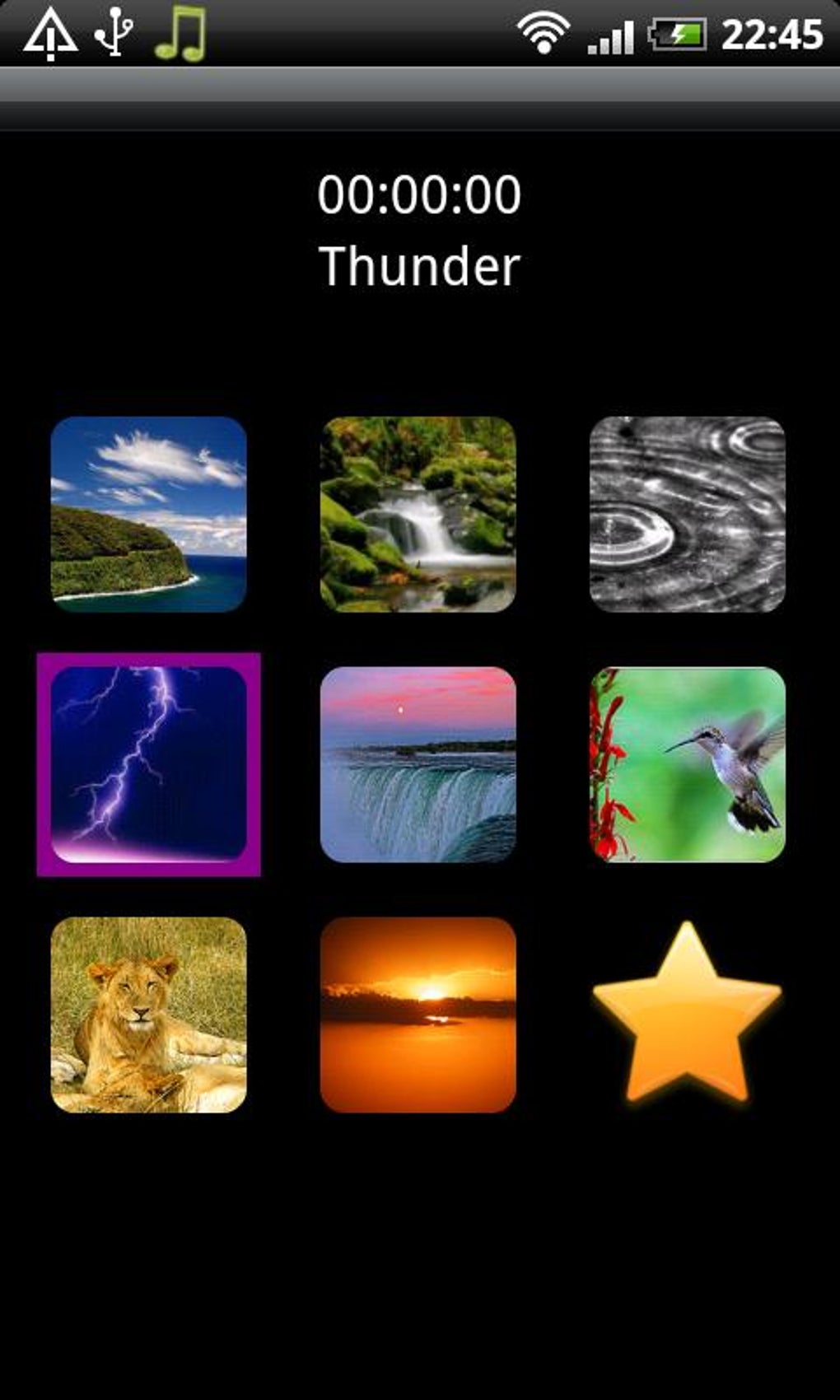Tap the highlighted Thunder lightning tile
This screenshot has width=840, height=1400.
click(148, 764)
